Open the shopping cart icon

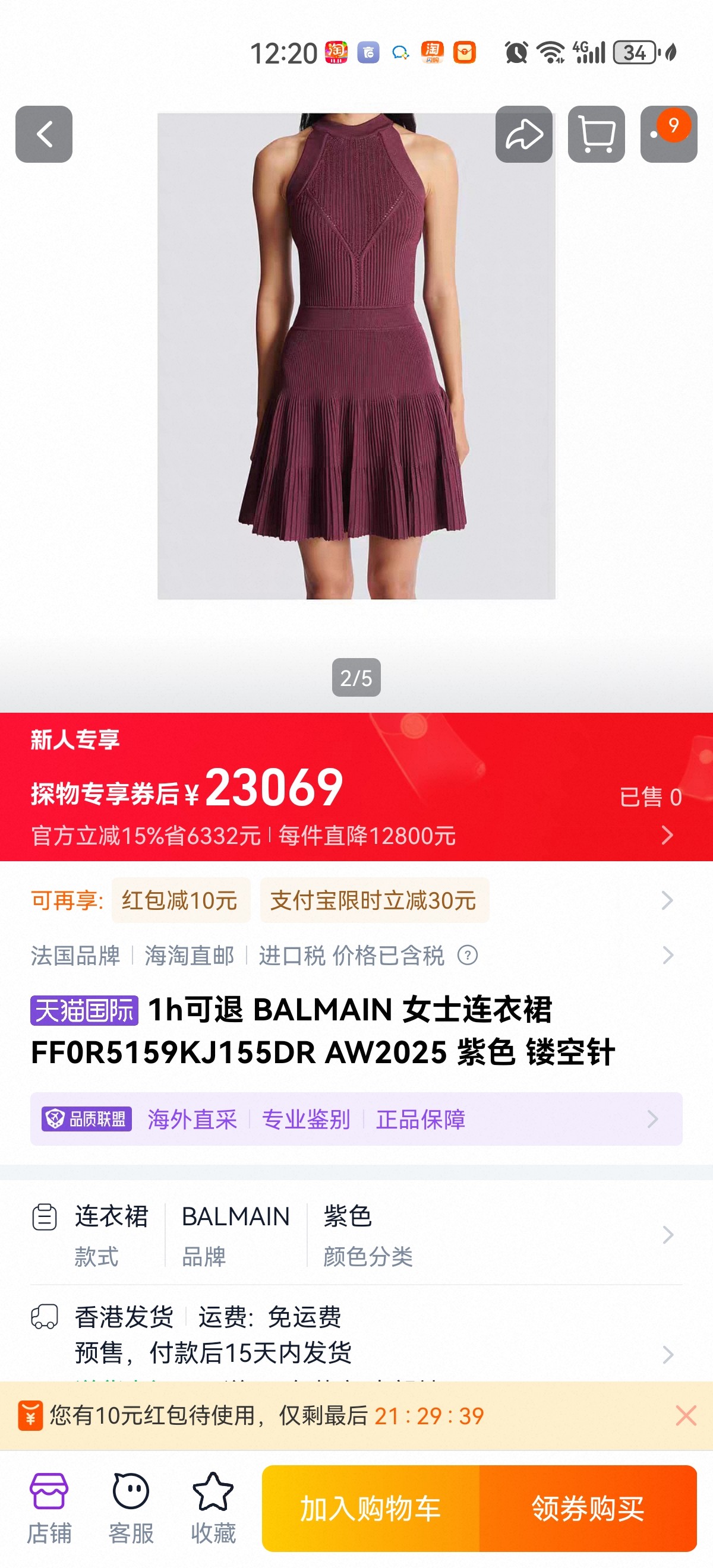point(596,134)
